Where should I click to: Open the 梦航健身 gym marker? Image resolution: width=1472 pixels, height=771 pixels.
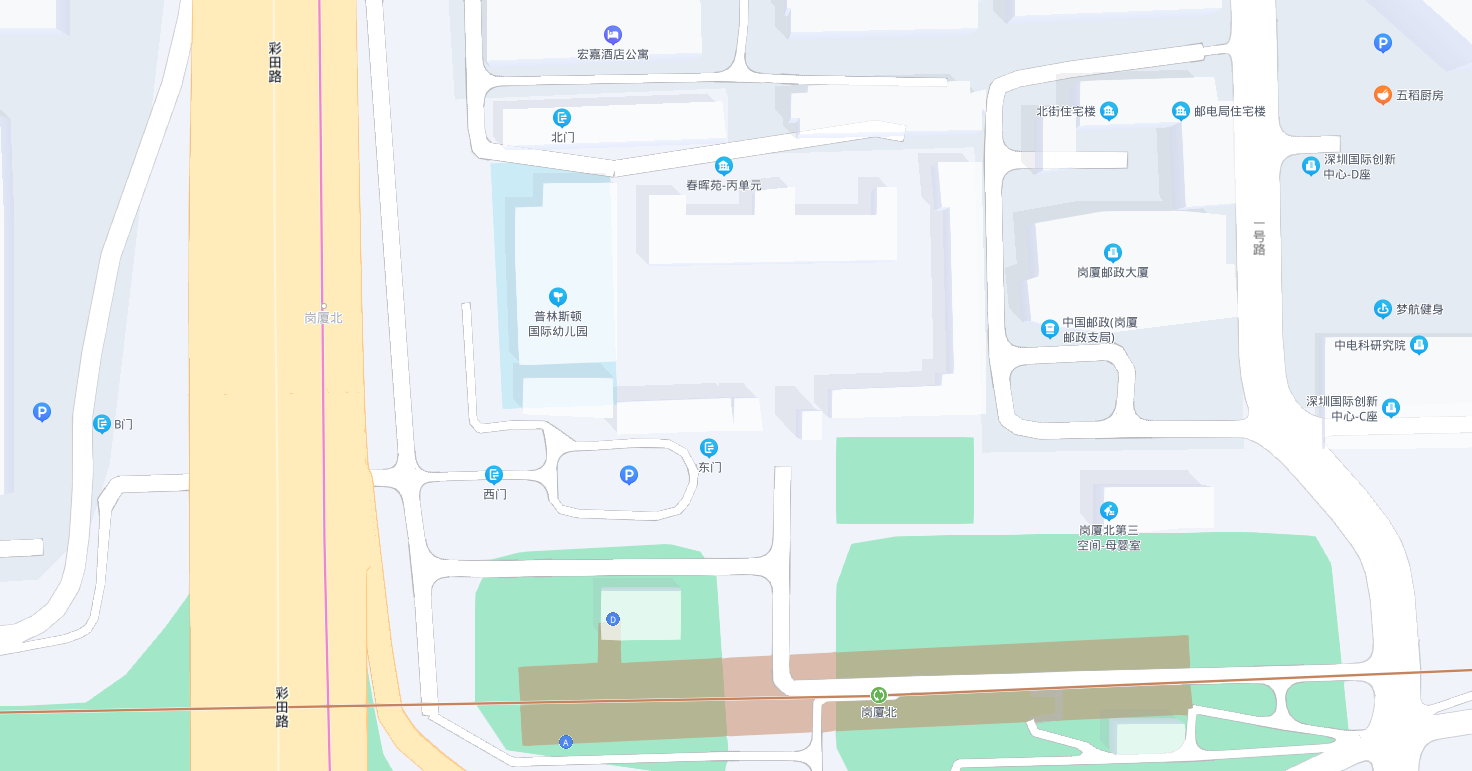(x=1382, y=309)
